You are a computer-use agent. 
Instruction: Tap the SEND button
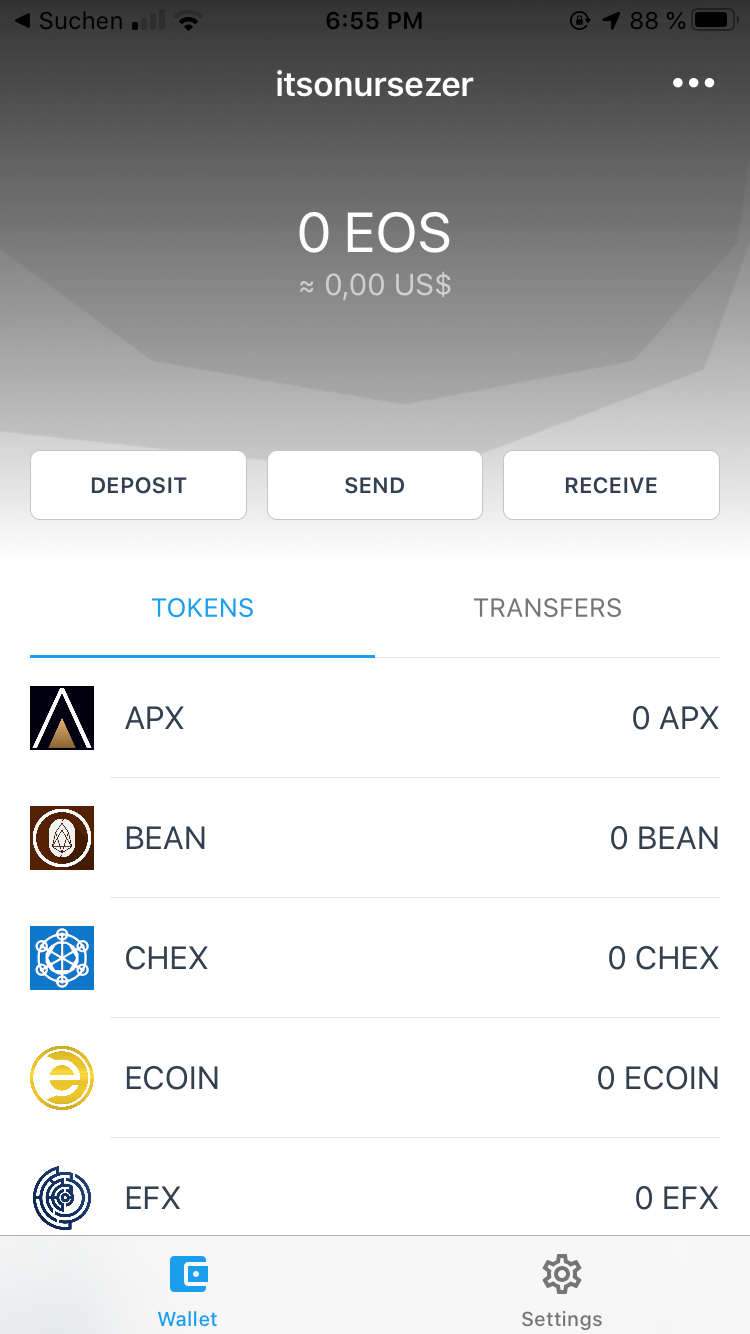click(375, 485)
